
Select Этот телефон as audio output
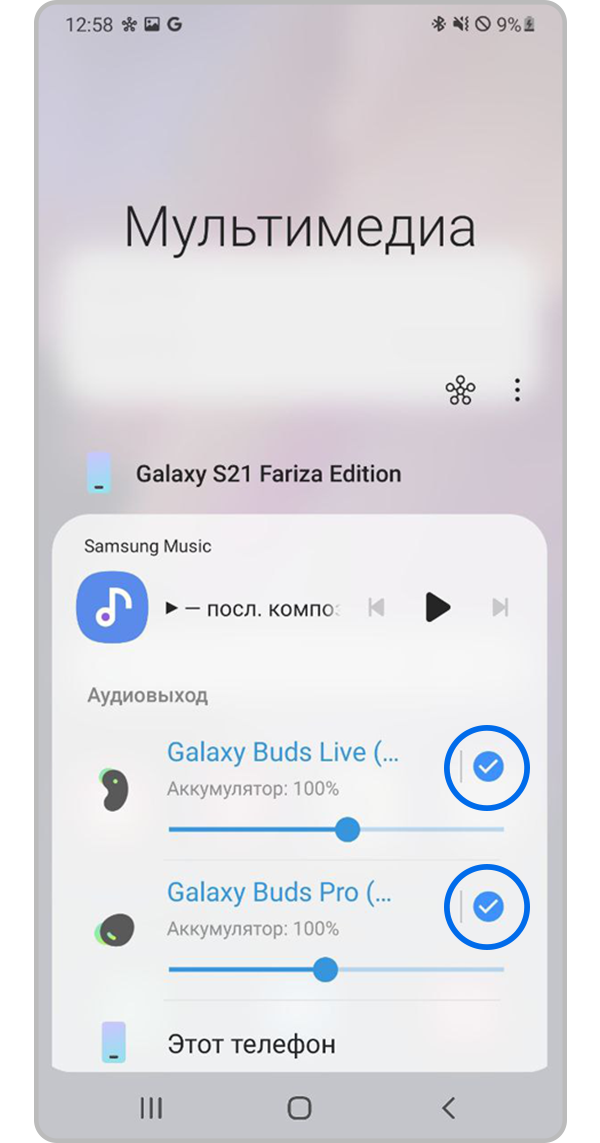[251, 1044]
